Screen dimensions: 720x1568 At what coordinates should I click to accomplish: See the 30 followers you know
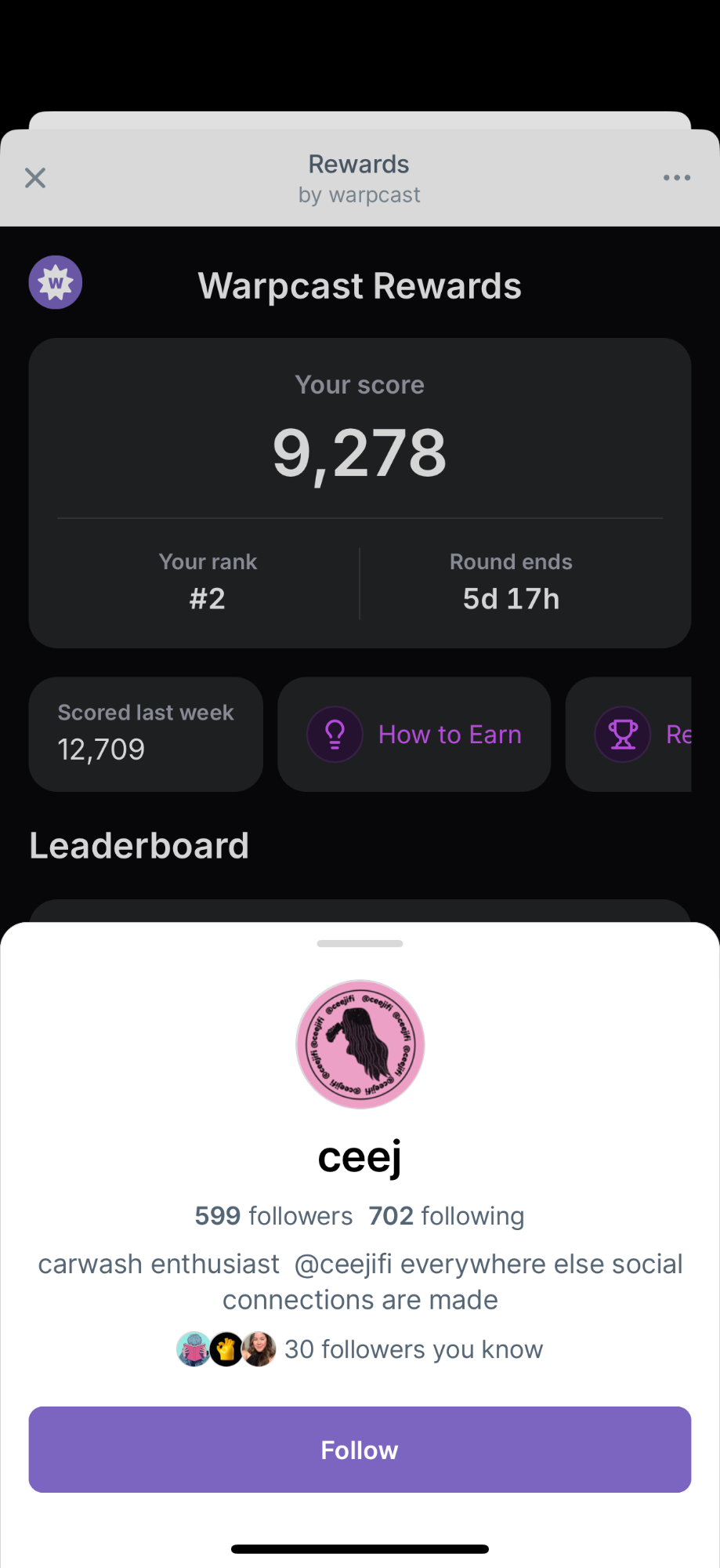(360, 1349)
